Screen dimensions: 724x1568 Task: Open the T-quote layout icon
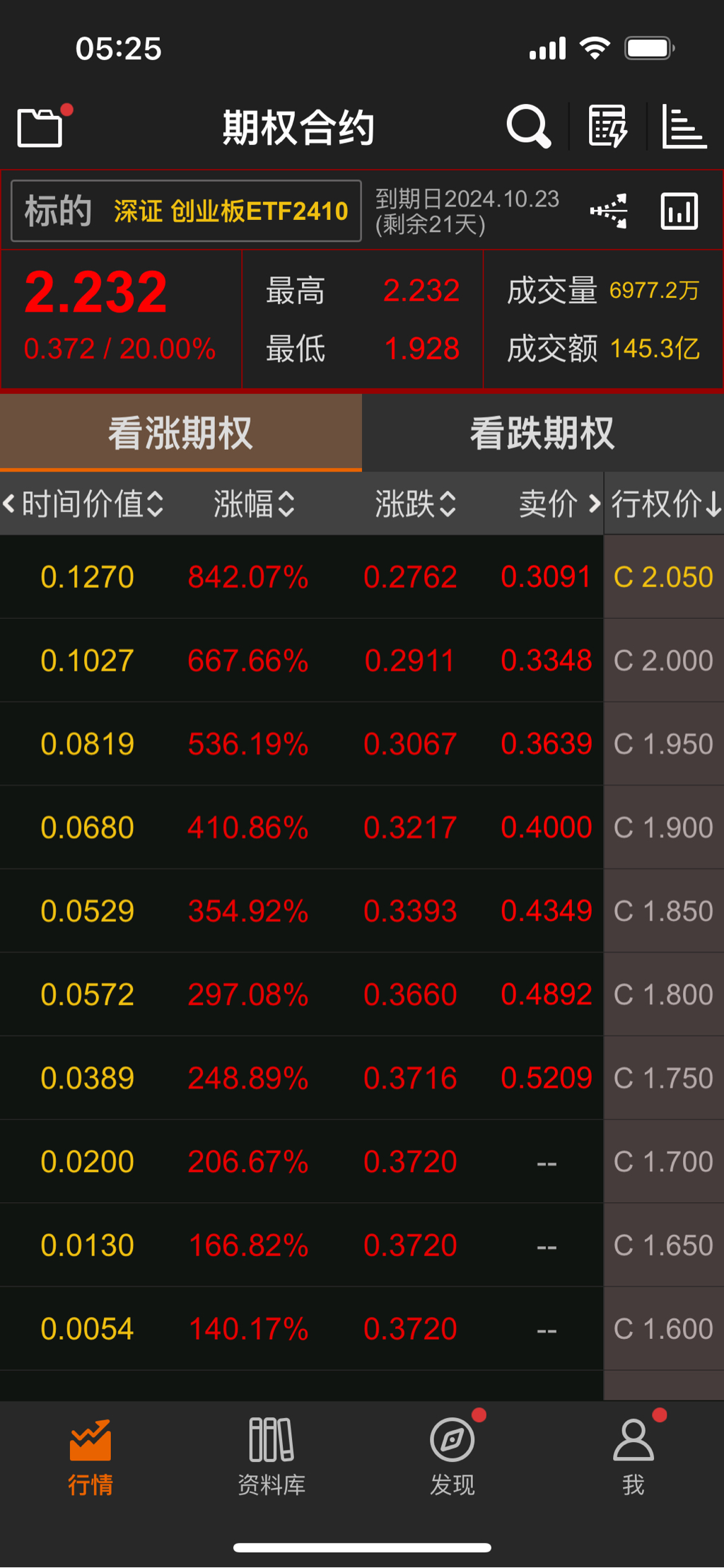coord(609,211)
